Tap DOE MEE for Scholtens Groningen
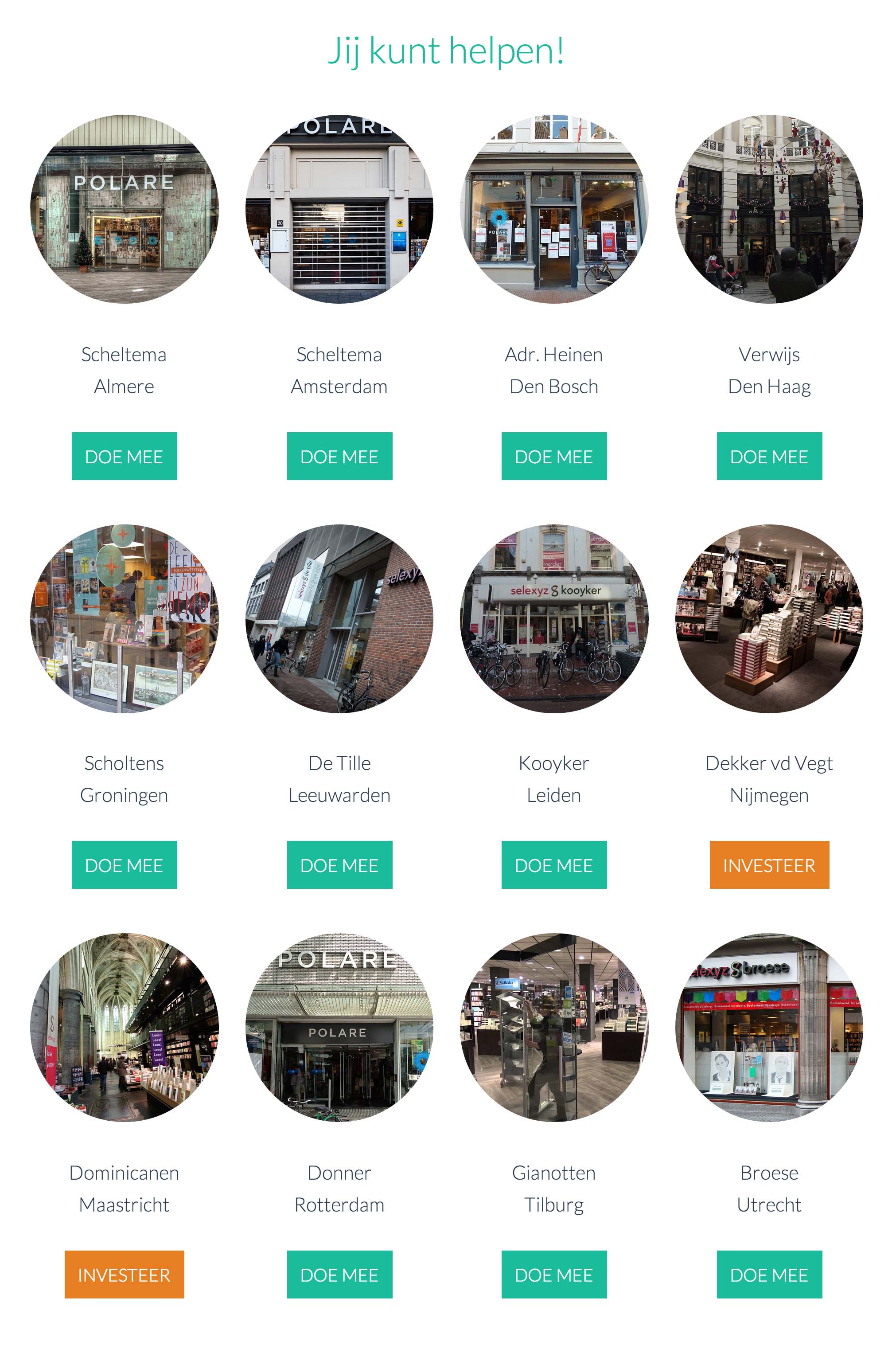896x1349 pixels. (124, 865)
